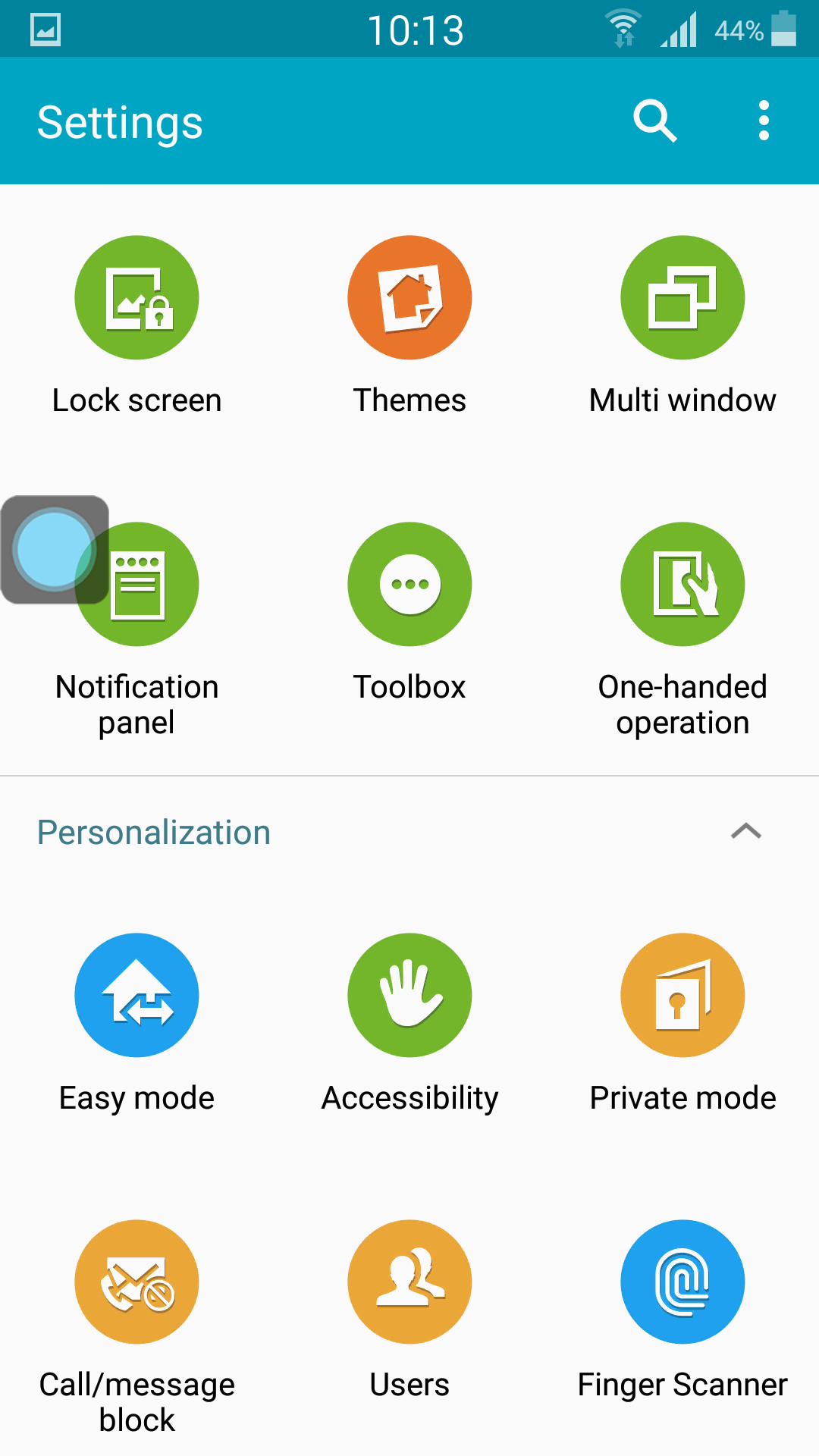Open the search icon in Settings

coord(655,121)
